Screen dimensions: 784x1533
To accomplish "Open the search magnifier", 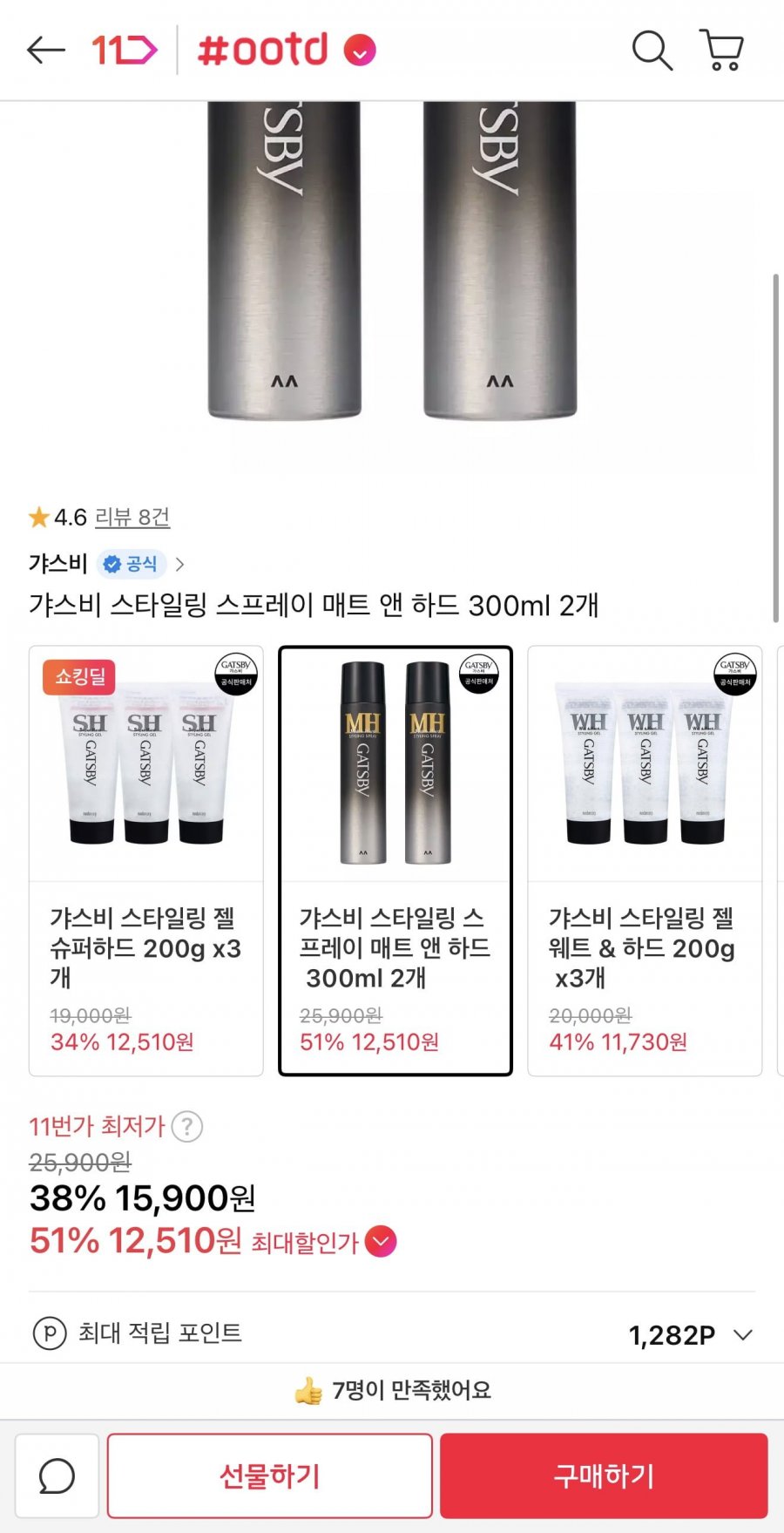I will (652, 51).
